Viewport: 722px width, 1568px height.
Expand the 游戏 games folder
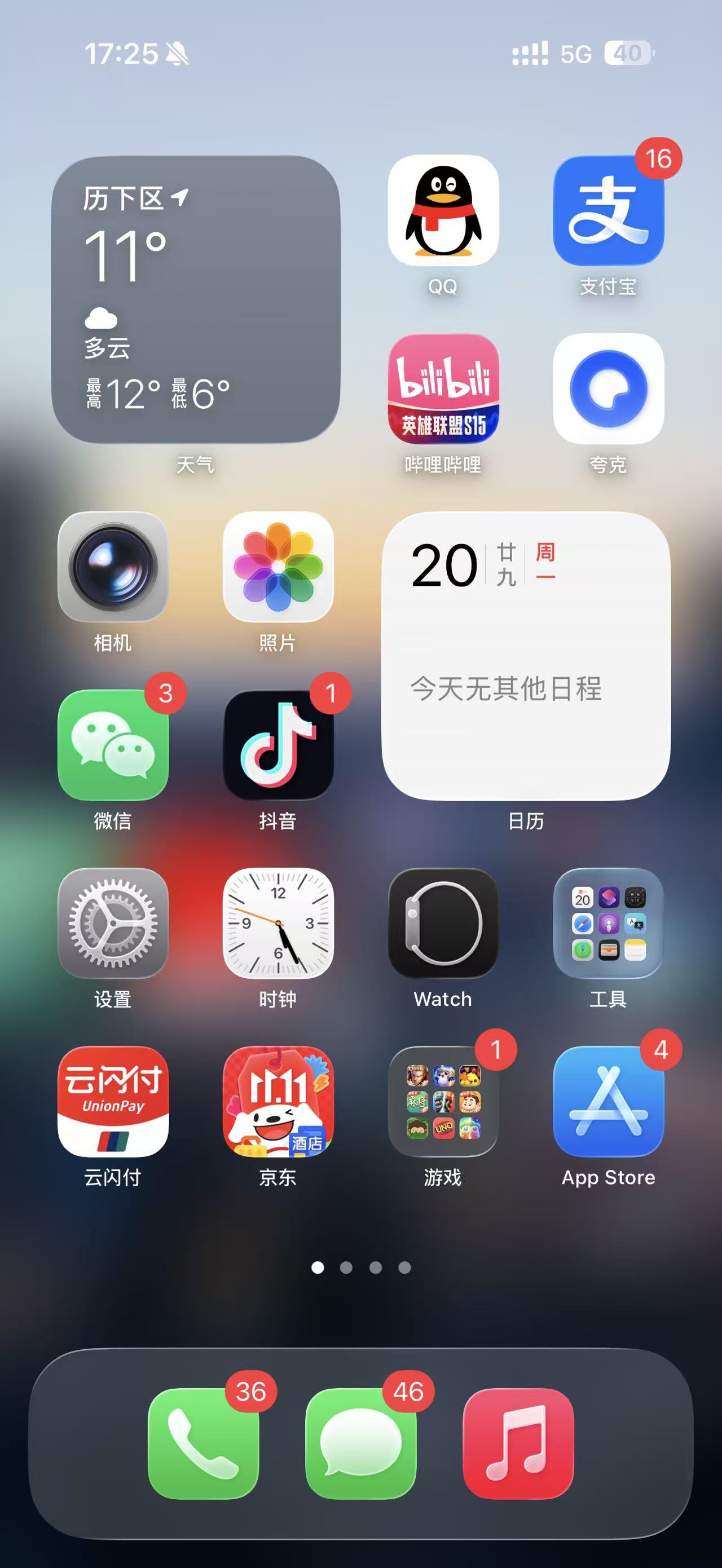[443, 1101]
